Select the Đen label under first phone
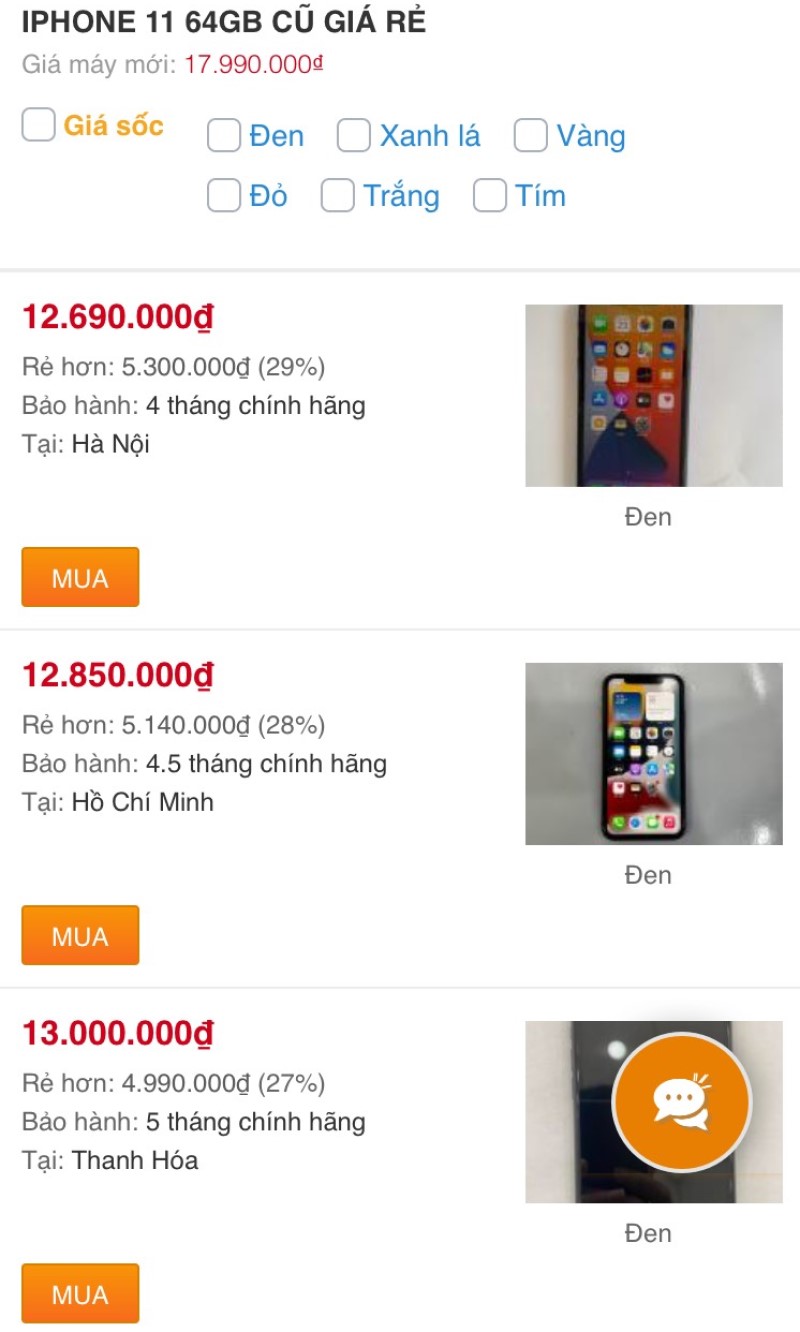The image size is (800, 1332). point(648,516)
